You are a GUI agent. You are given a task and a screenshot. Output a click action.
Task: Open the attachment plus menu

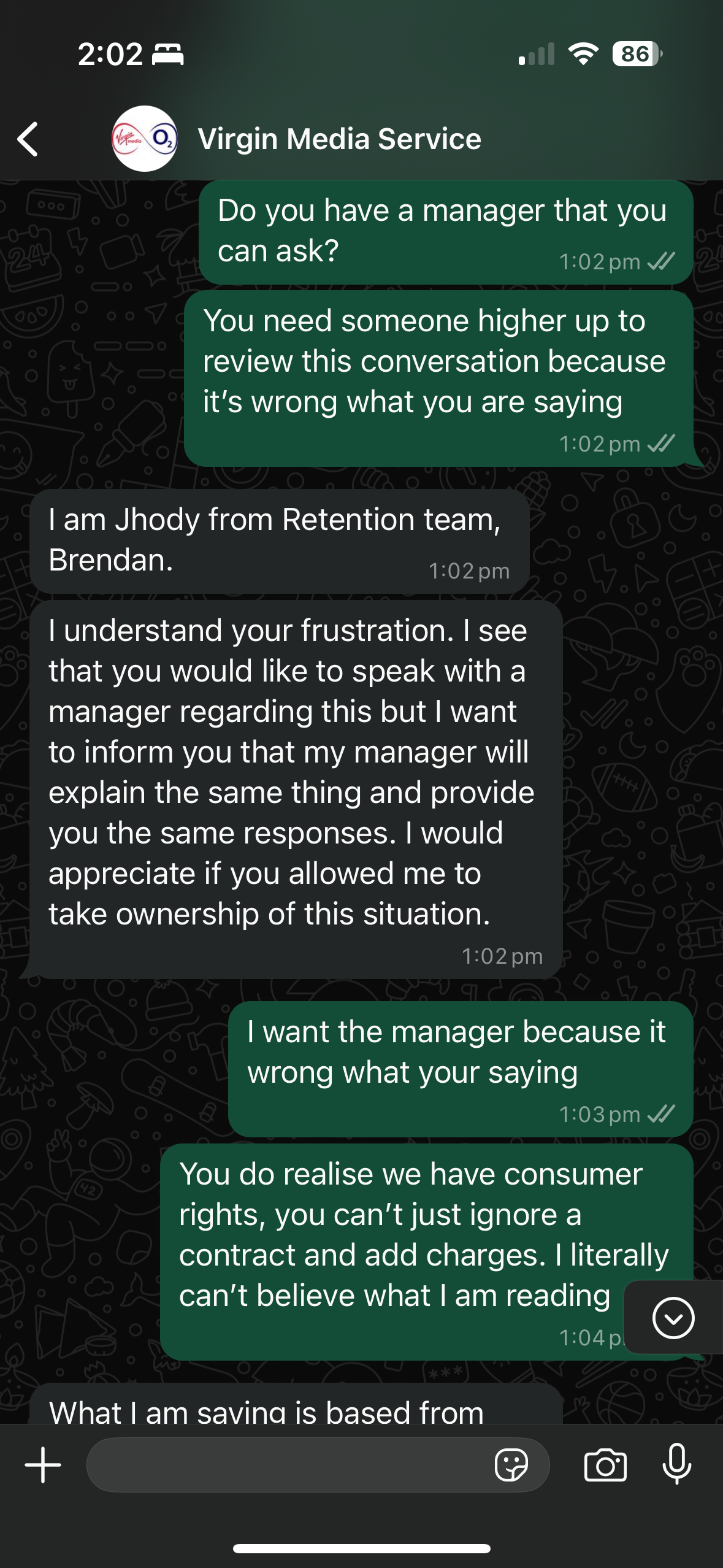43,1465
